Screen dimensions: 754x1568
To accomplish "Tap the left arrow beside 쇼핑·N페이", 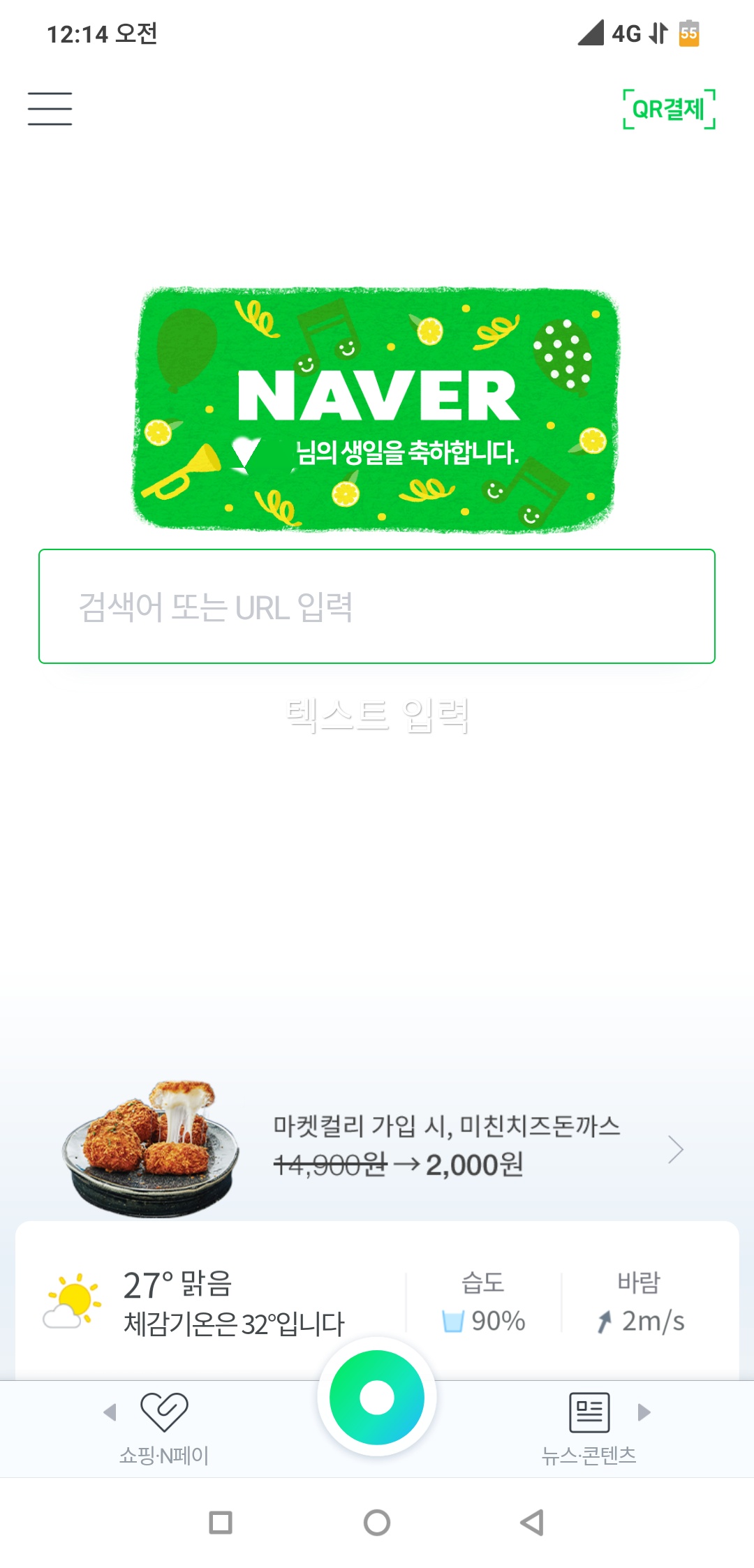I will tap(110, 1412).
